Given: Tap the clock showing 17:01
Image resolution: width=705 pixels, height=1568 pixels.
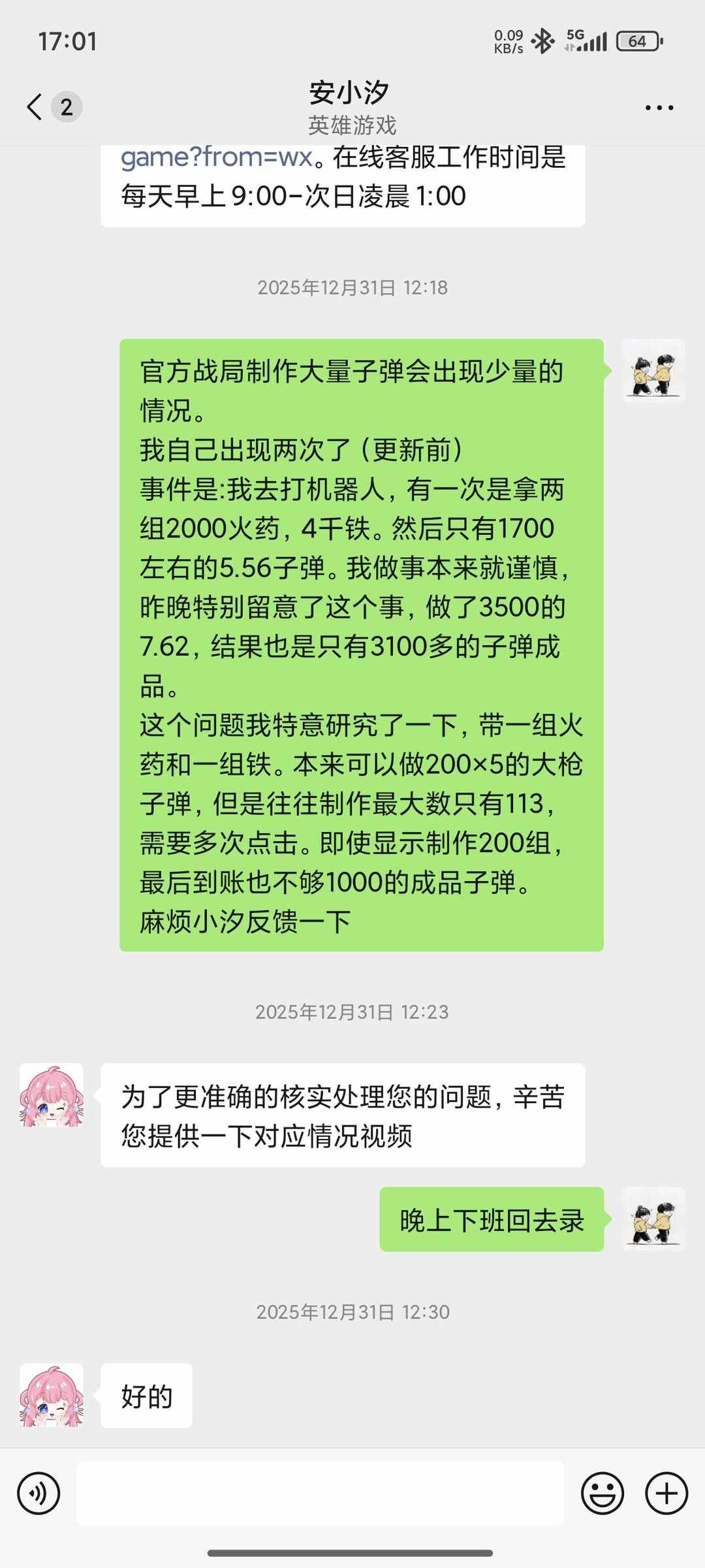Looking at the screenshot, I should 67,42.
